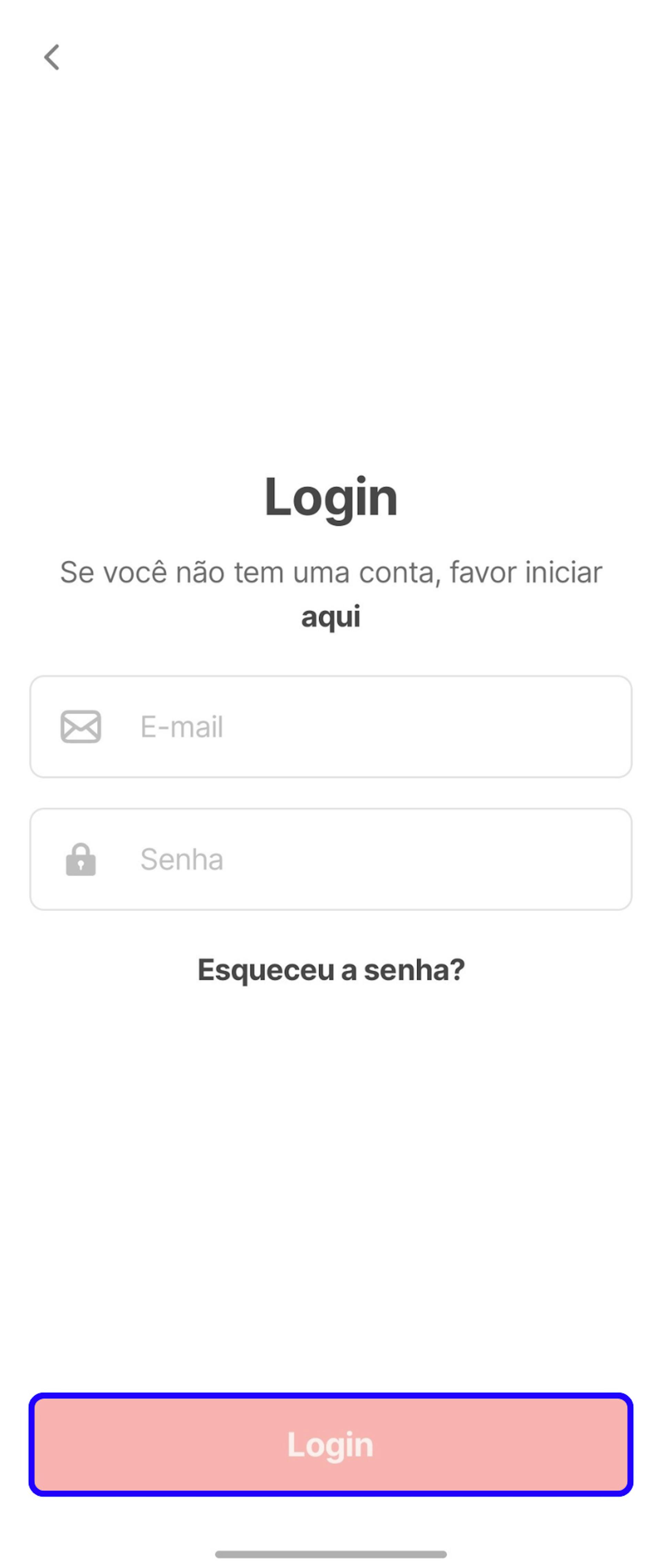
Task: Go back using the top arrow
Action: 52,57
